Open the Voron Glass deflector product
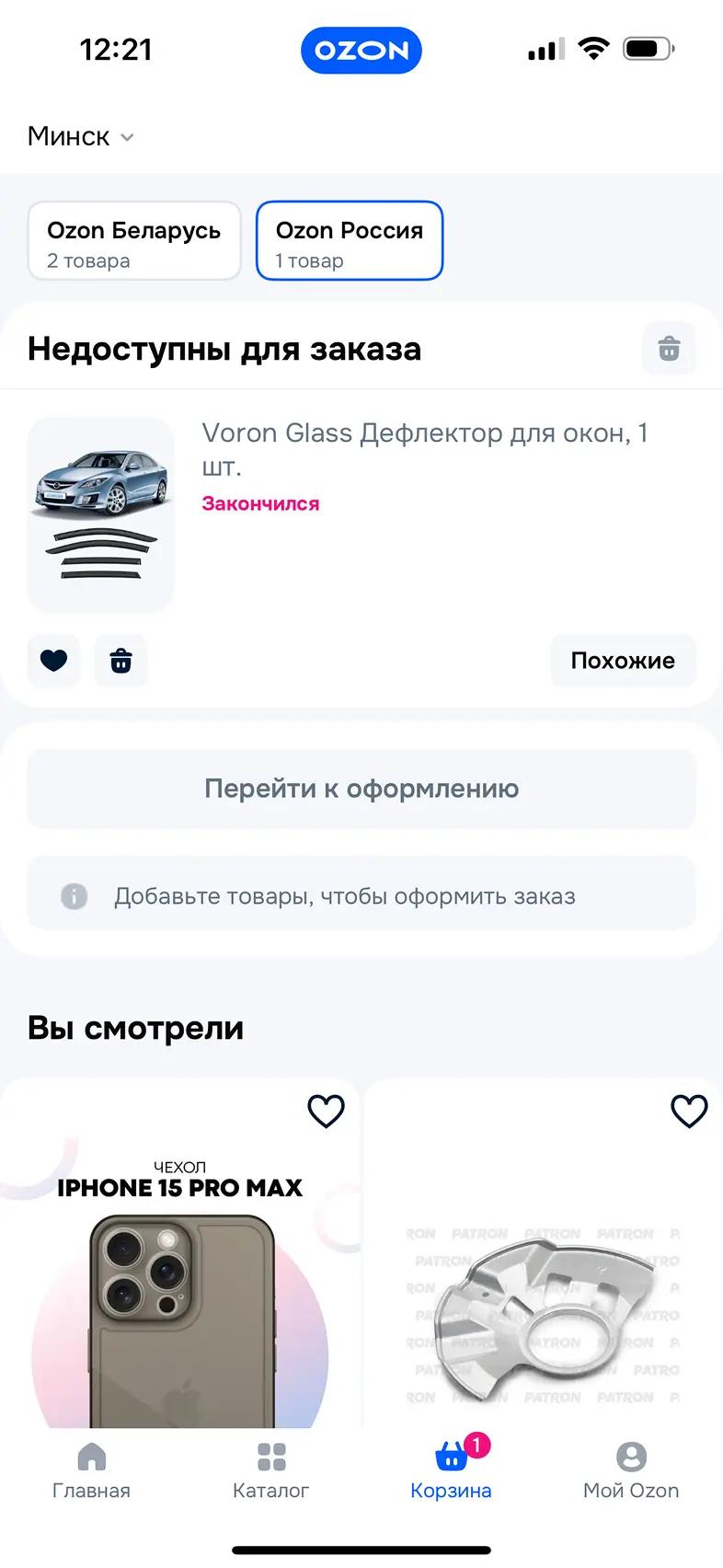The width and height of the screenshot is (723, 1568). coord(424,448)
